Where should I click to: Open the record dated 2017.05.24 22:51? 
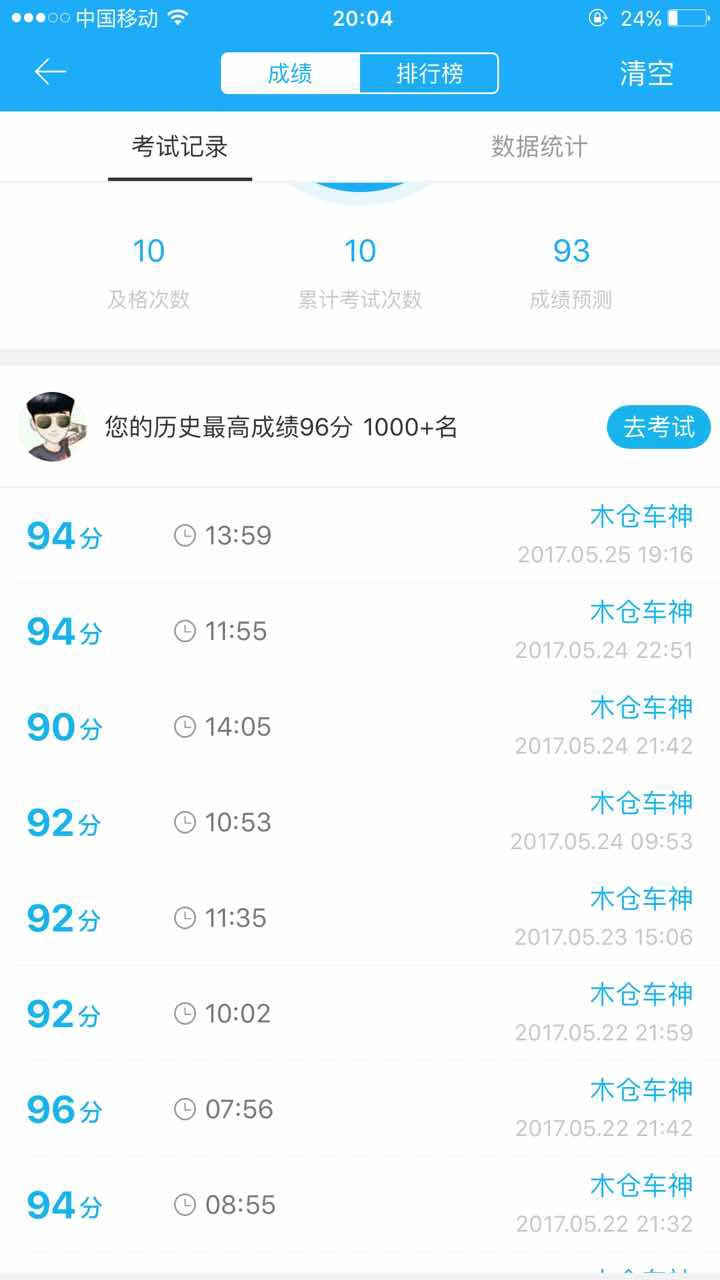coord(360,631)
